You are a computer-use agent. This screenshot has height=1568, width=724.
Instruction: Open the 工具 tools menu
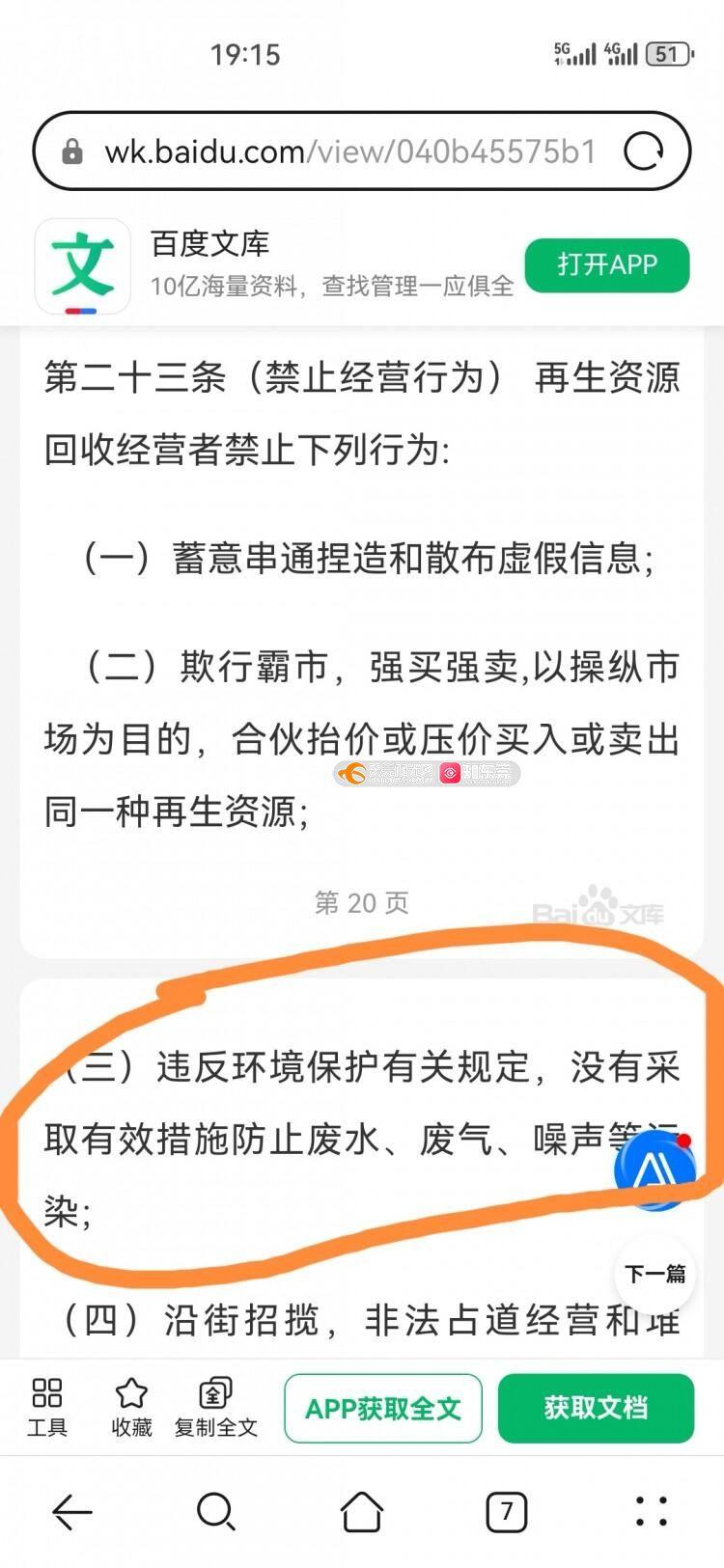coord(46,1407)
